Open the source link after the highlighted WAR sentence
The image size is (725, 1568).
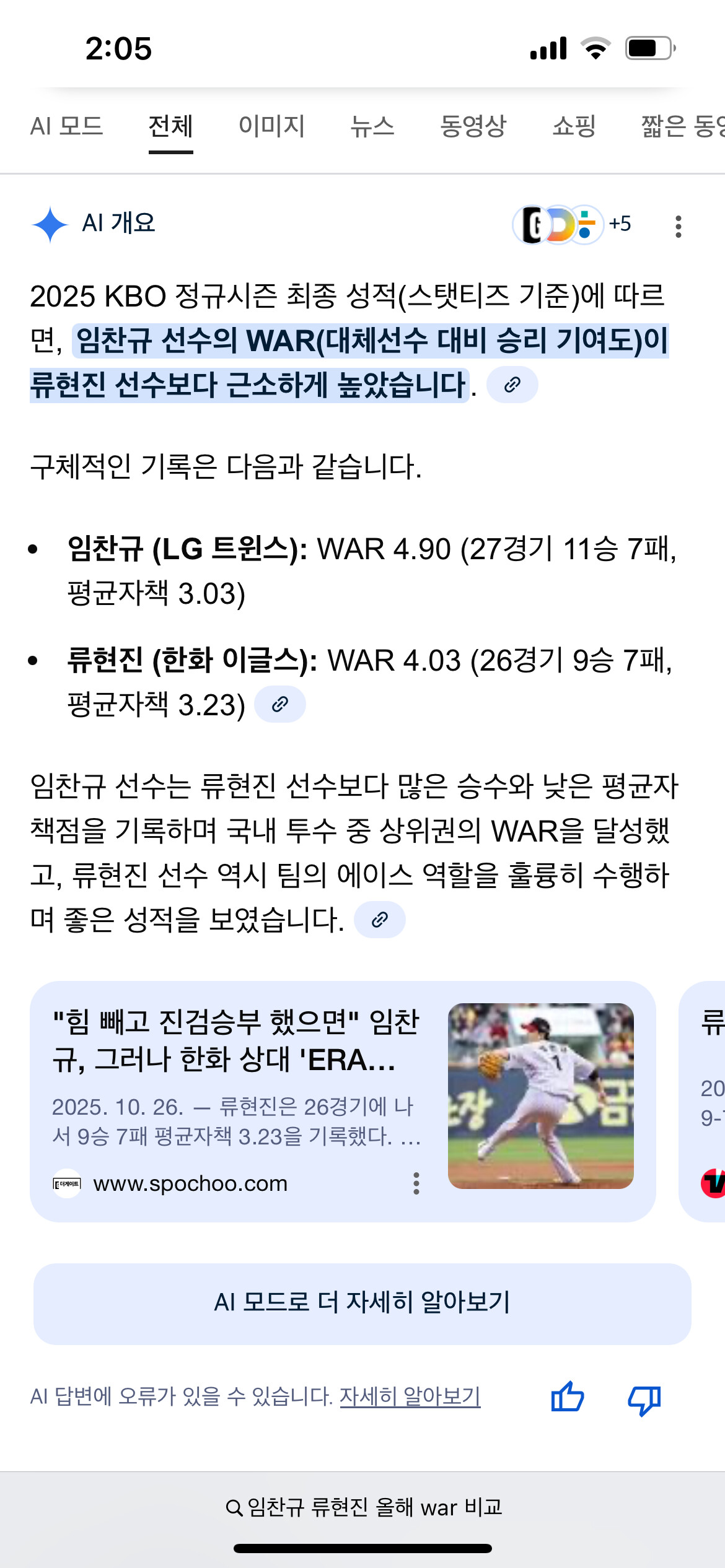[x=512, y=385]
